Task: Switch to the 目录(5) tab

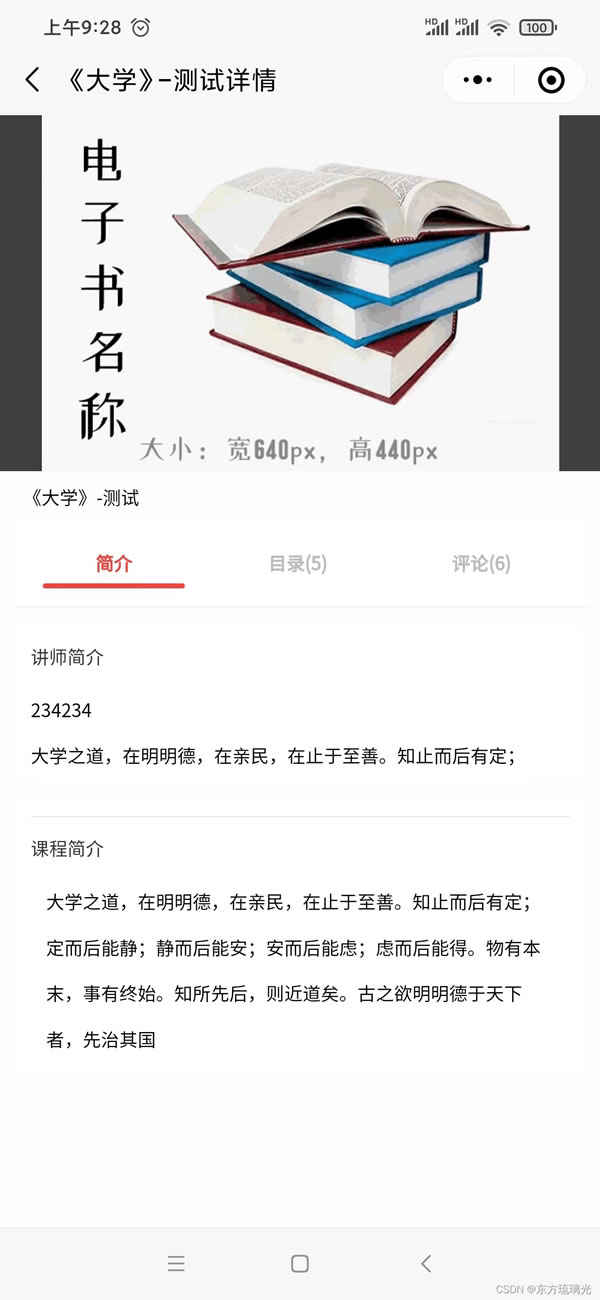Action: point(298,564)
